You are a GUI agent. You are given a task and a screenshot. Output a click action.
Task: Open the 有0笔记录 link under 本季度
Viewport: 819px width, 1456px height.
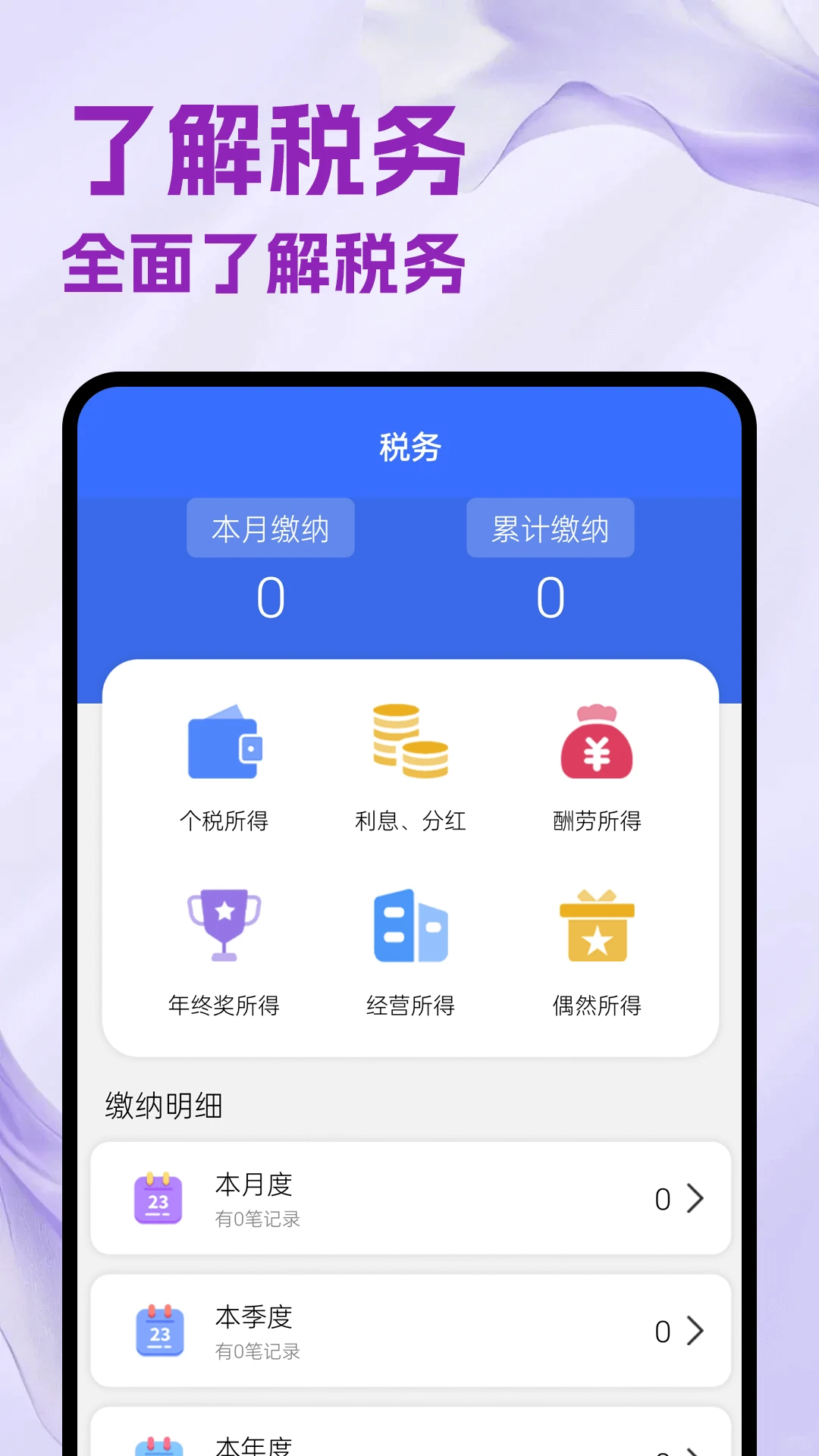pos(258,1351)
